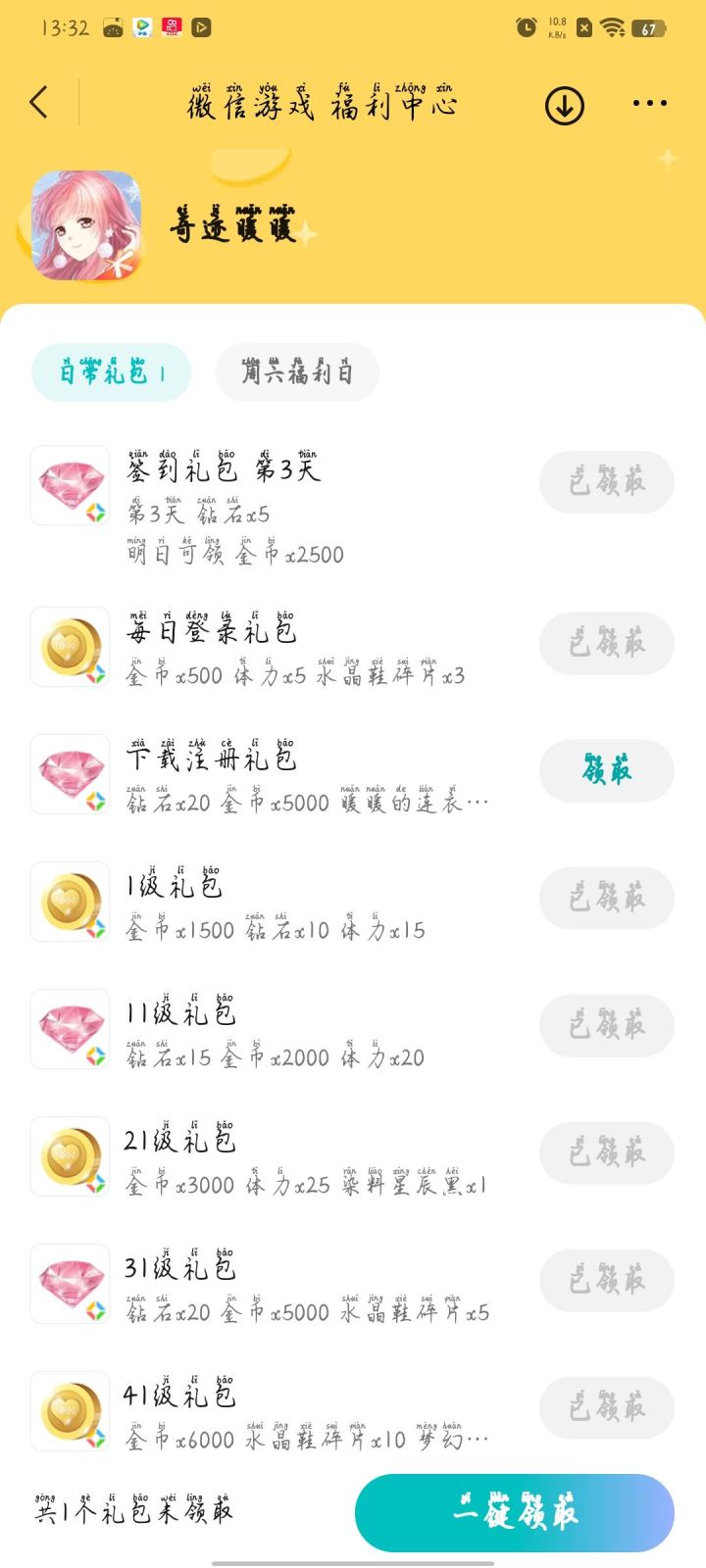Viewport: 706px width, 1568px height.
Task: Select the 日常礼包 tab
Action: (110, 372)
